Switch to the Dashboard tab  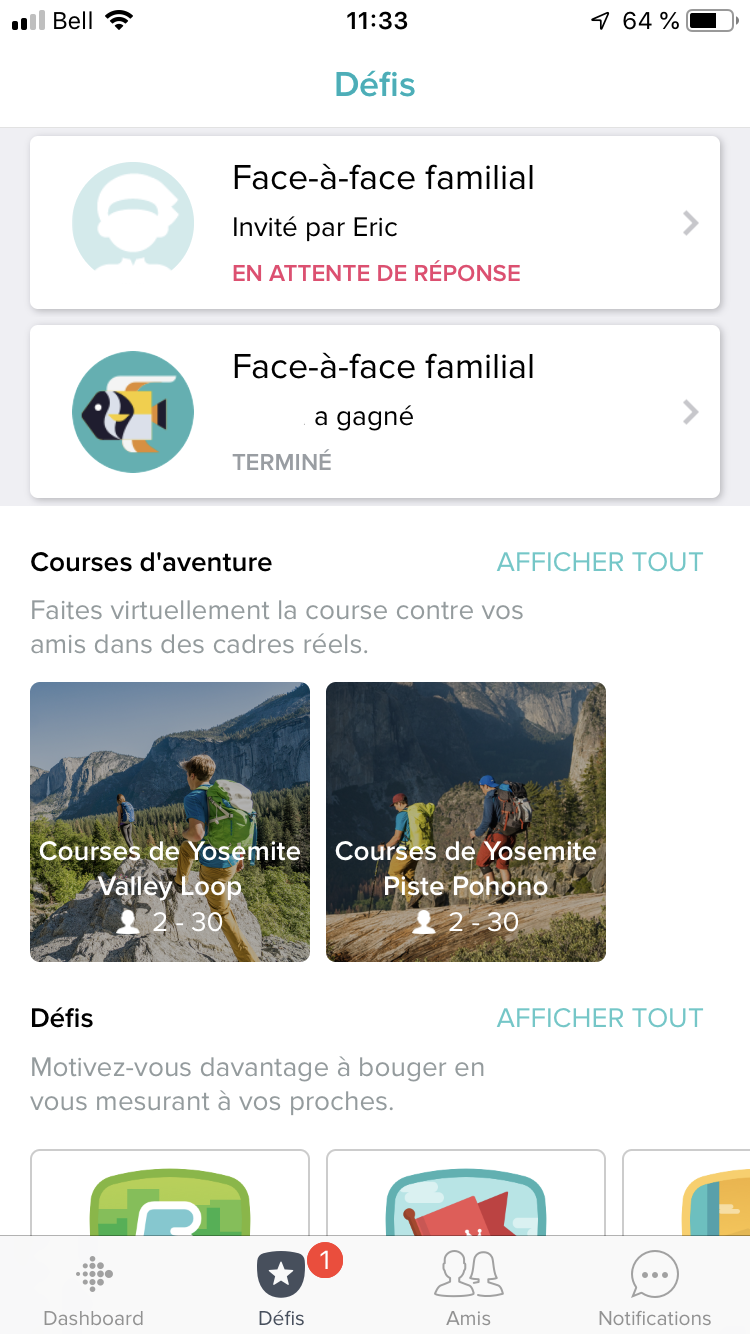94,1288
